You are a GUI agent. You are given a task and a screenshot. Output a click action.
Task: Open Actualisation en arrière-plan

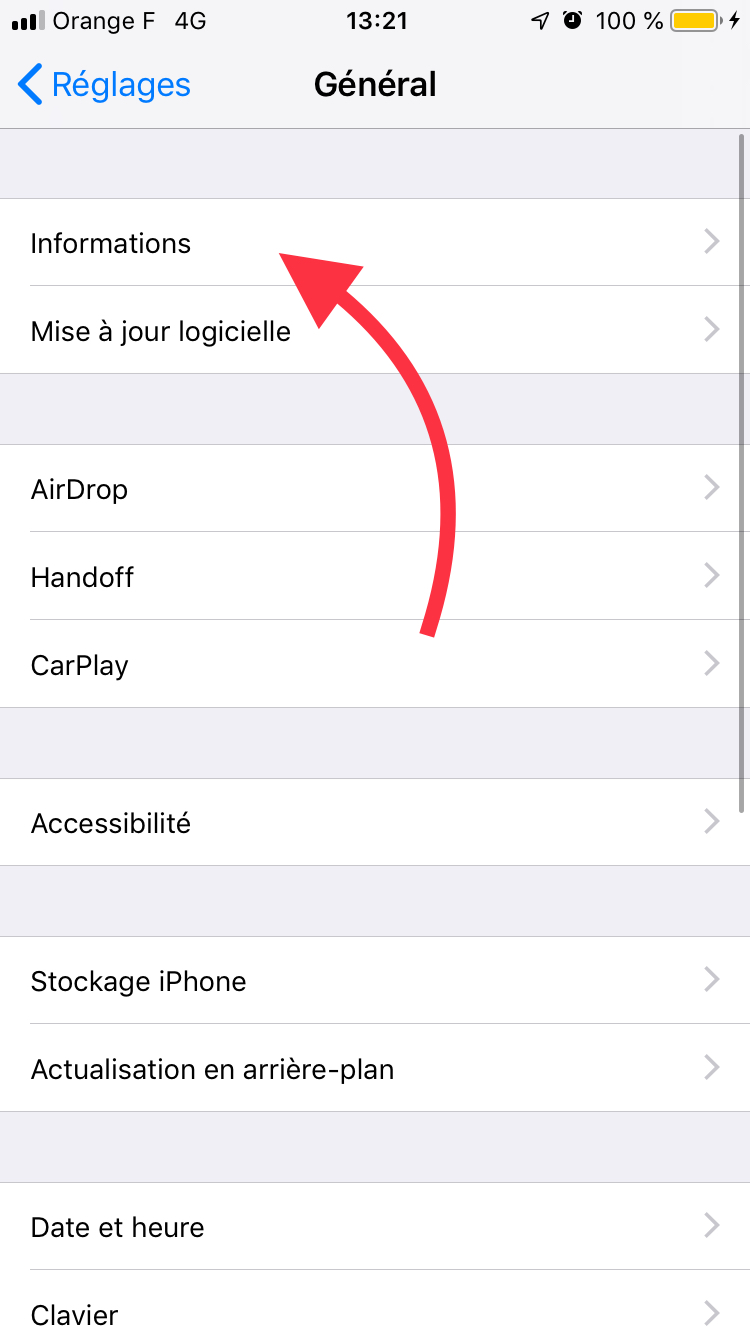[x=375, y=1068]
